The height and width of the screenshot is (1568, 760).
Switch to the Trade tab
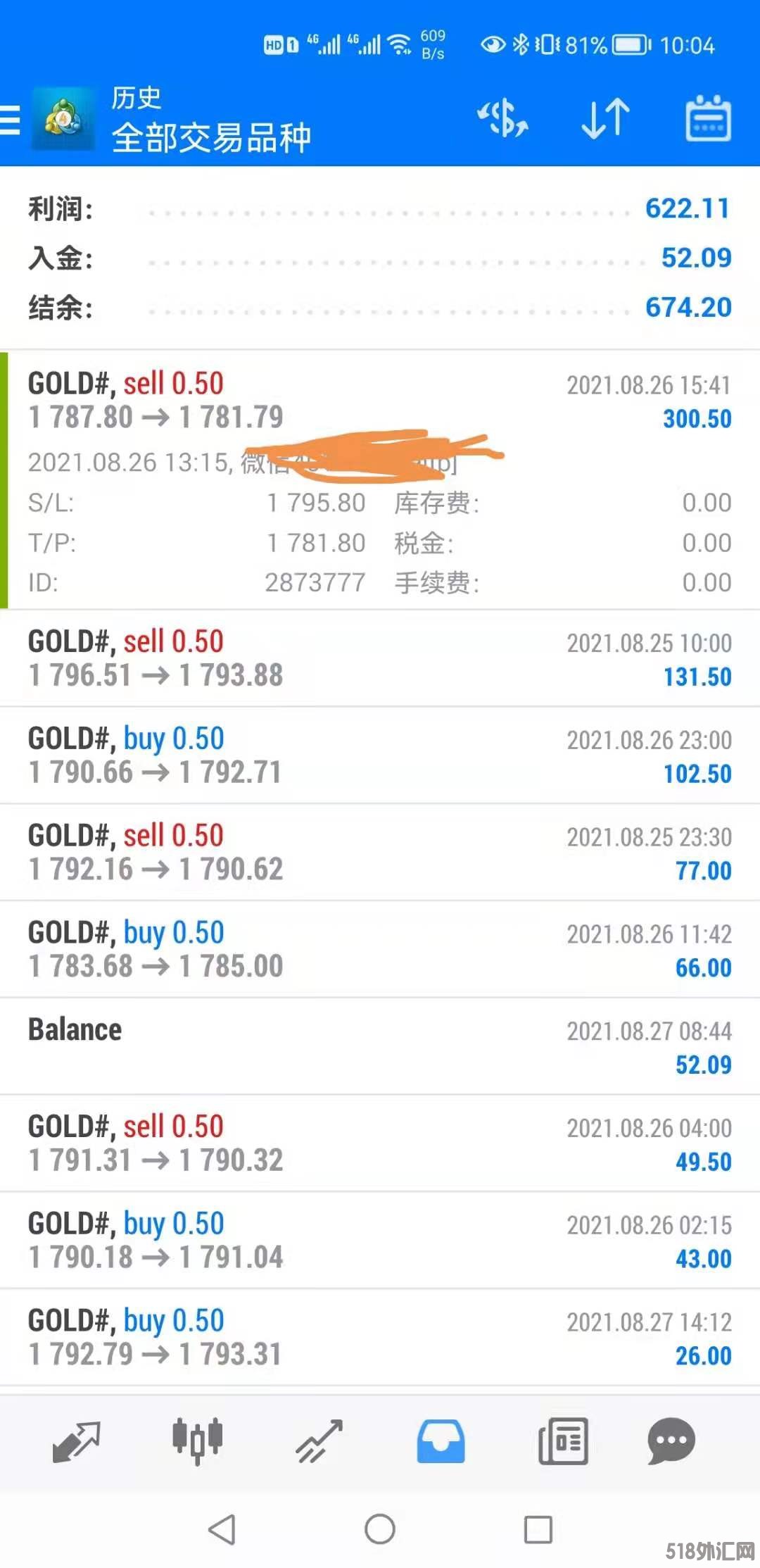click(x=319, y=1441)
